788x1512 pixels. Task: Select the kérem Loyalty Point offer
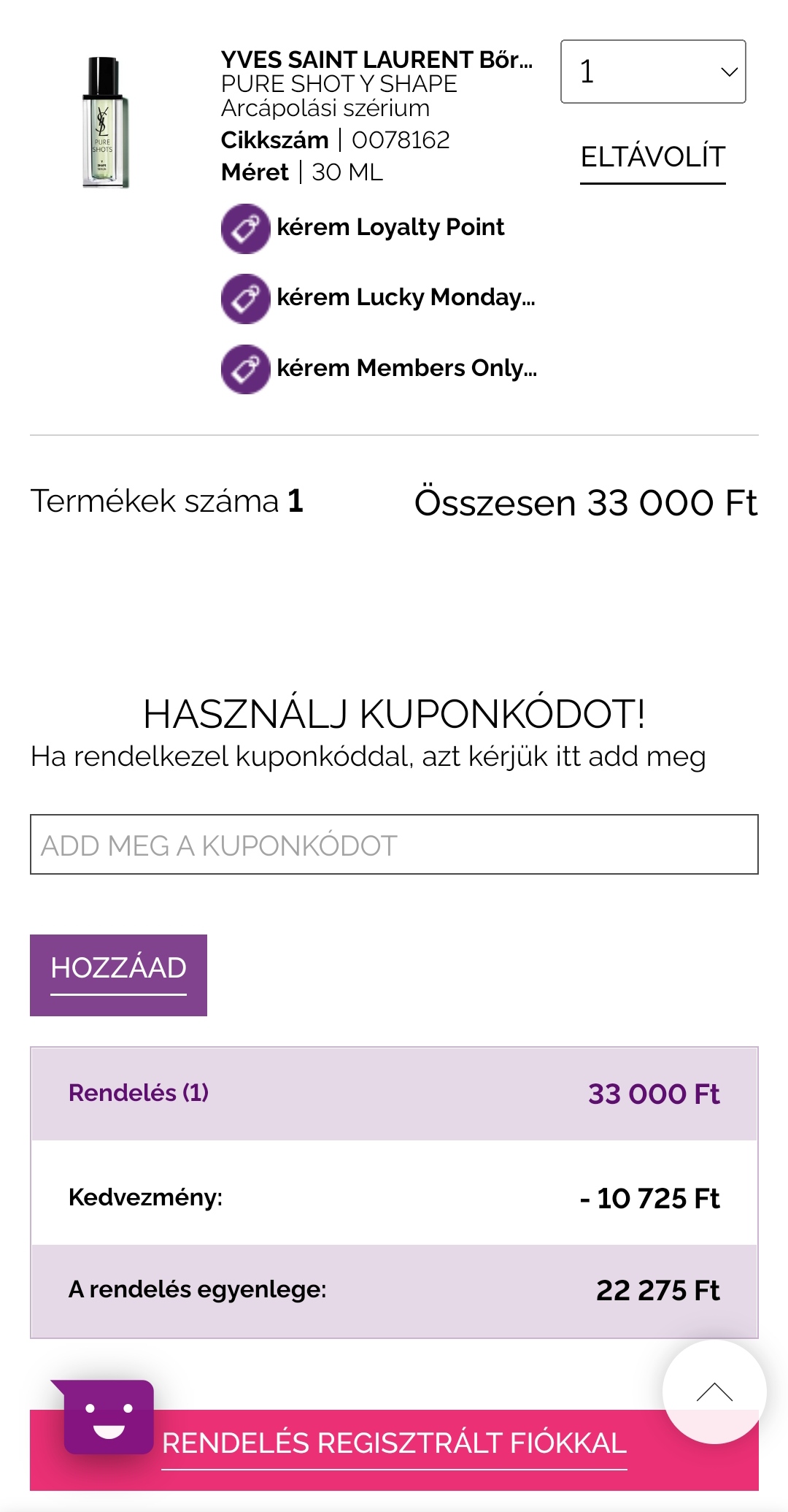pos(363,228)
